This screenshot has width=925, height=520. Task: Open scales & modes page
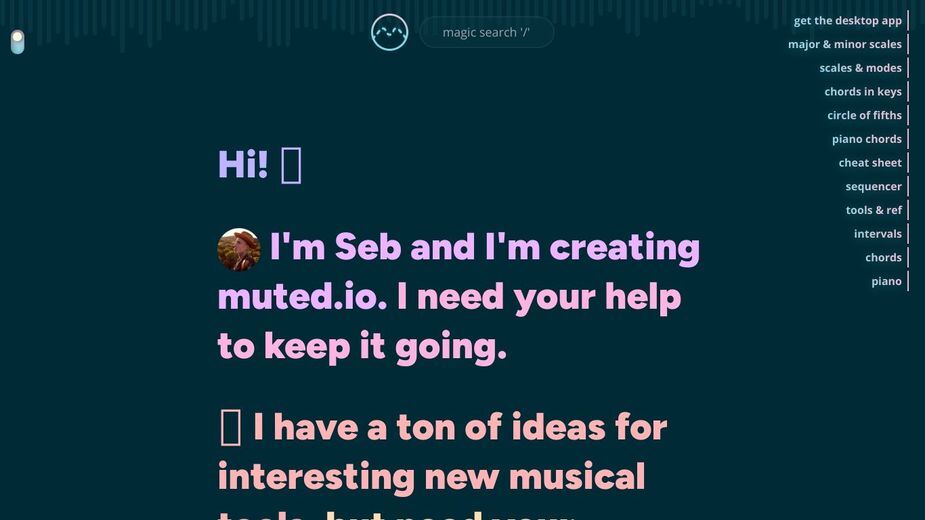[x=860, y=68]
